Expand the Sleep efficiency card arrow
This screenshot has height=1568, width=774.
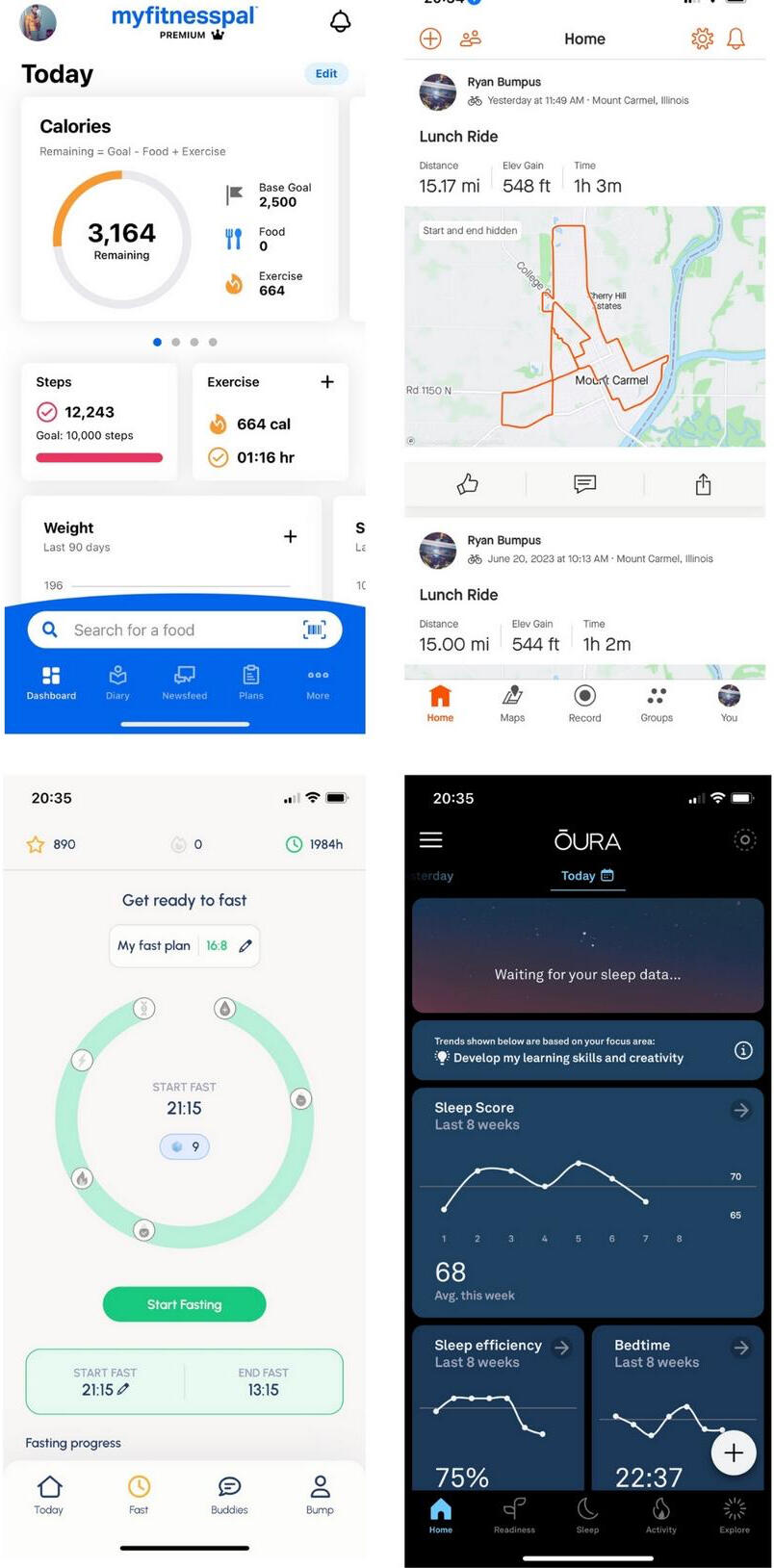click(561, 1348)
